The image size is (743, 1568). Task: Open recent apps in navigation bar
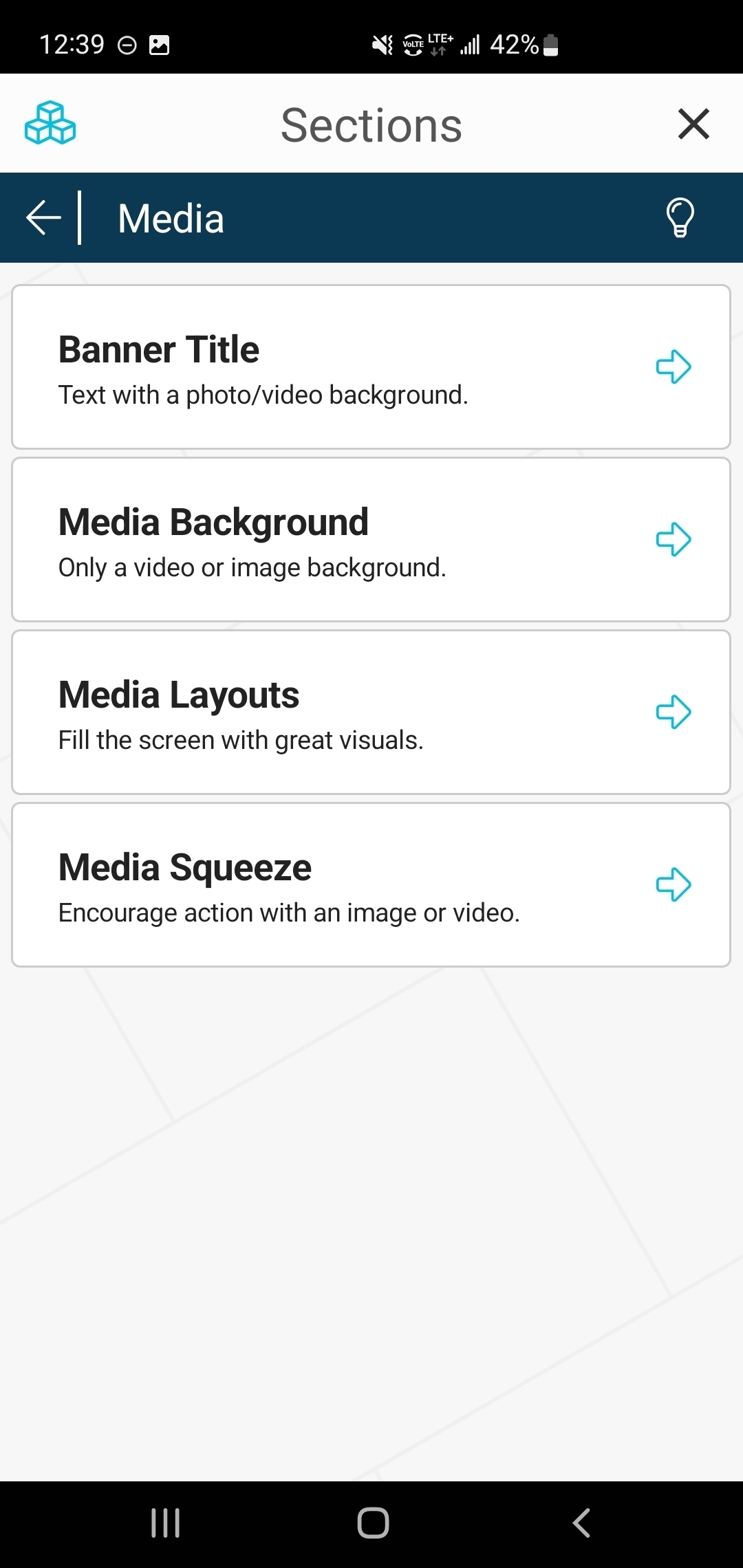tap(166, 1523)
